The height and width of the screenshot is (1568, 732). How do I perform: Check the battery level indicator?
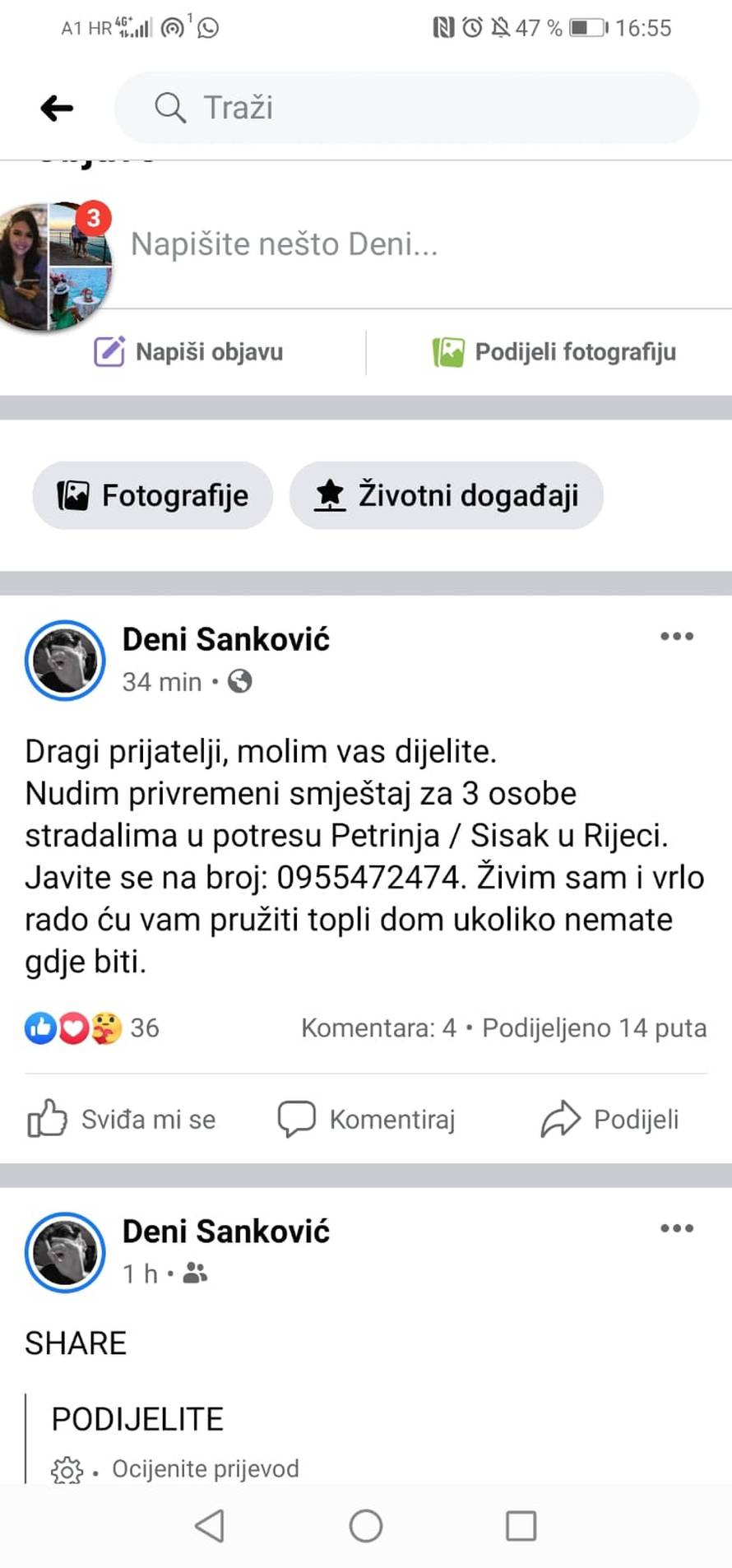point(586,27)
